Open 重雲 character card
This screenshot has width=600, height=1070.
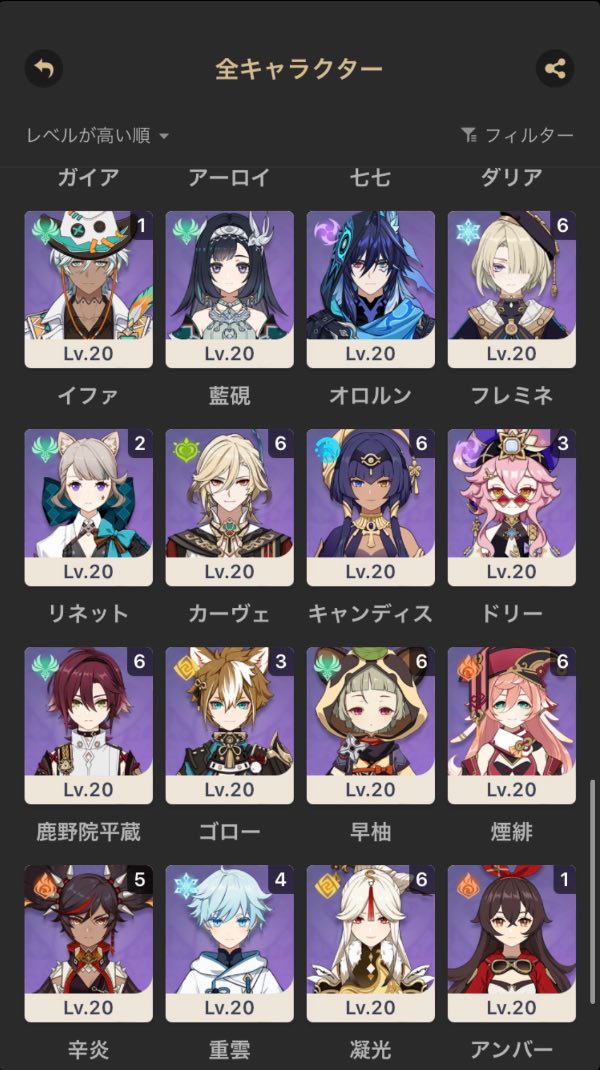coord(229,943)
